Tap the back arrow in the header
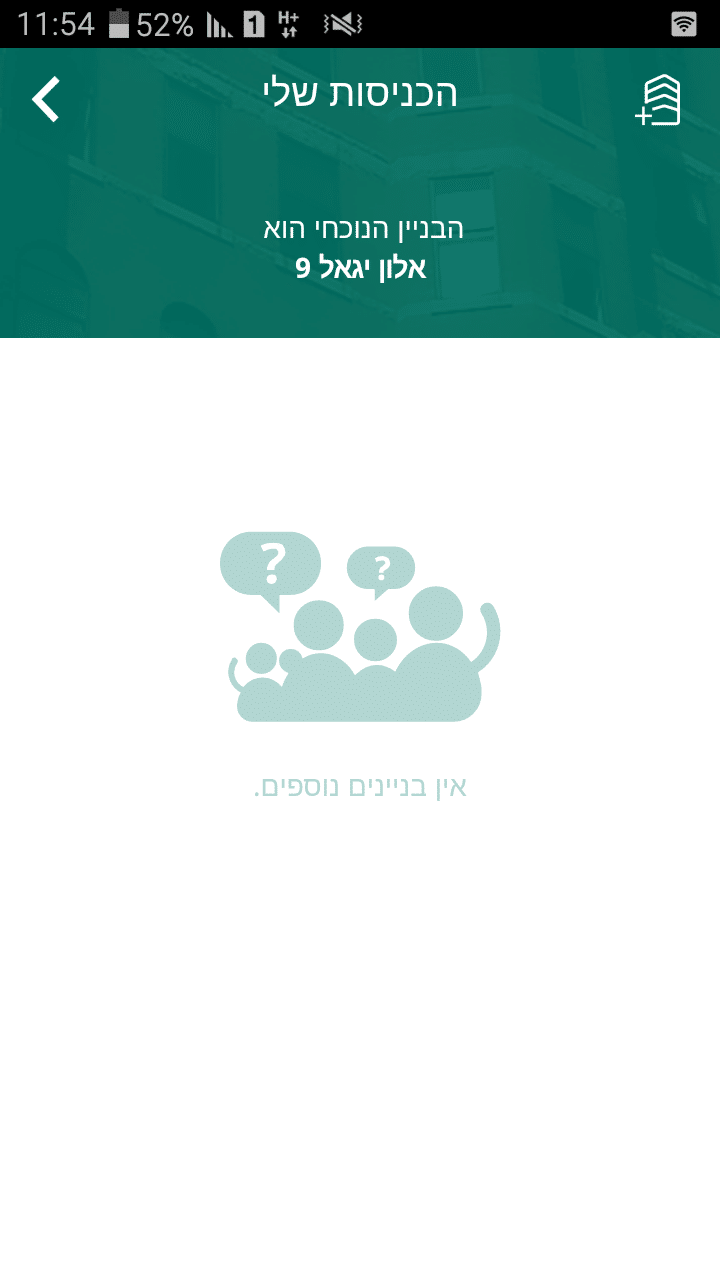This screenshot has width=720, height=1280. (46, 99)
